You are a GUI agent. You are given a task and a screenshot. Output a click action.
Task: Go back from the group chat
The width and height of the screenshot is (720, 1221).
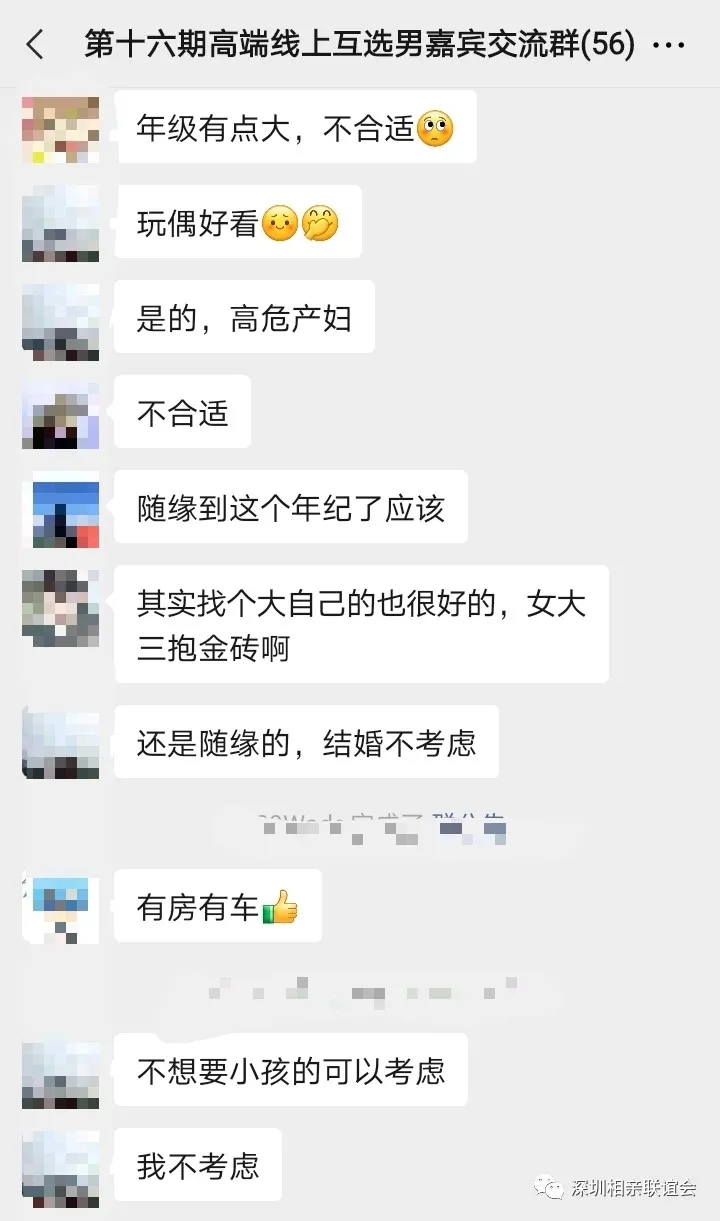coord(36,45)
